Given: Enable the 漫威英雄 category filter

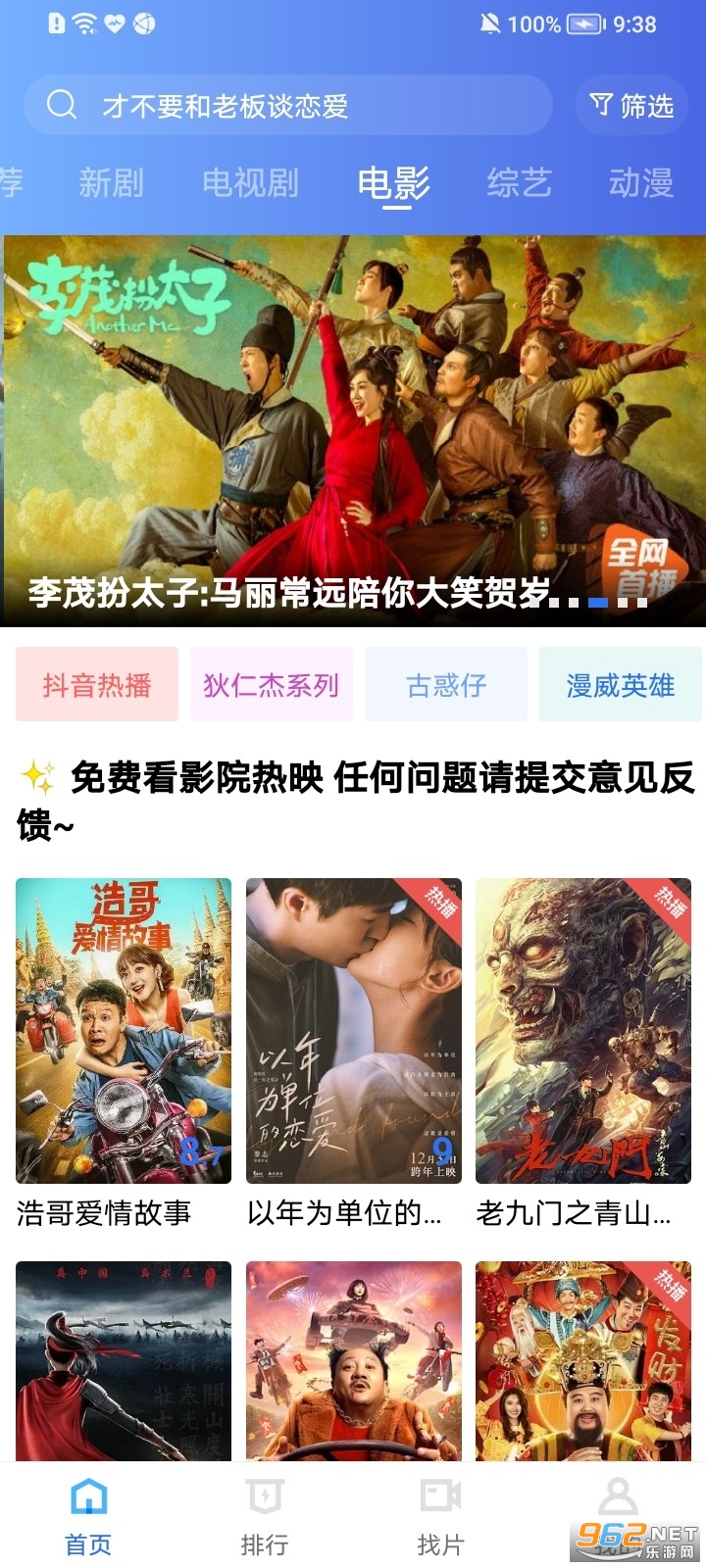Looking at the screenshot, I should [x=620, y=684].
